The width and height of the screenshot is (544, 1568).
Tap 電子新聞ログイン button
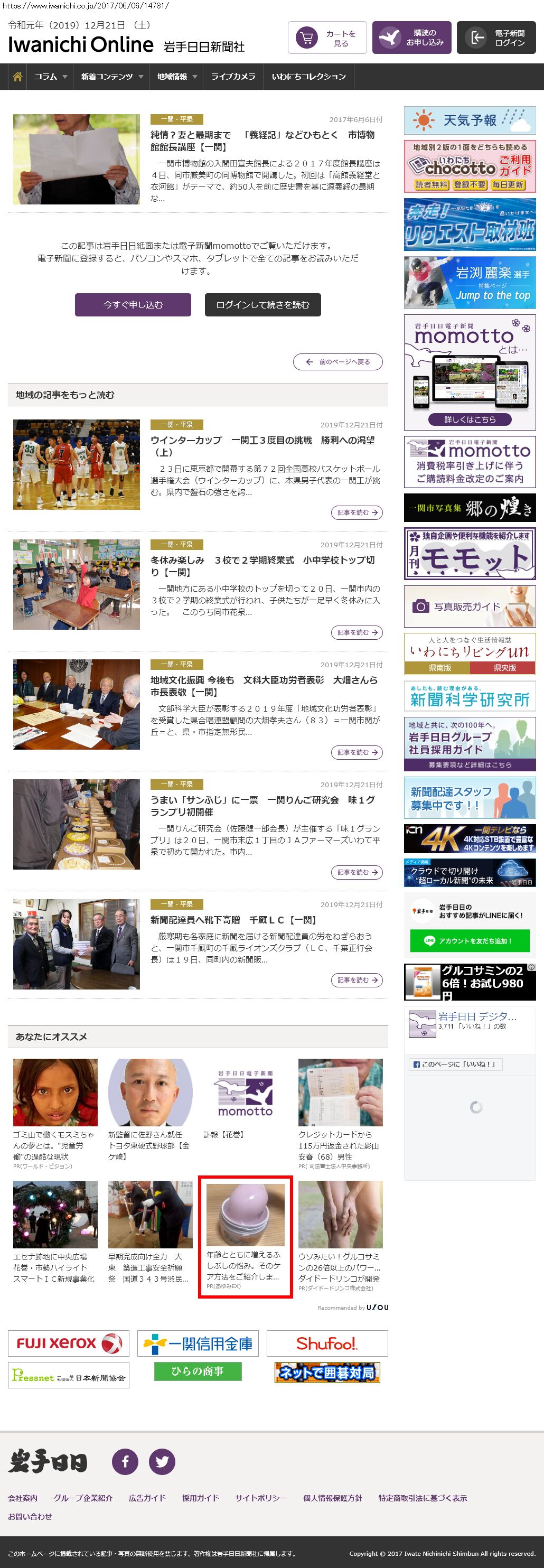click(x=496, y=39)
